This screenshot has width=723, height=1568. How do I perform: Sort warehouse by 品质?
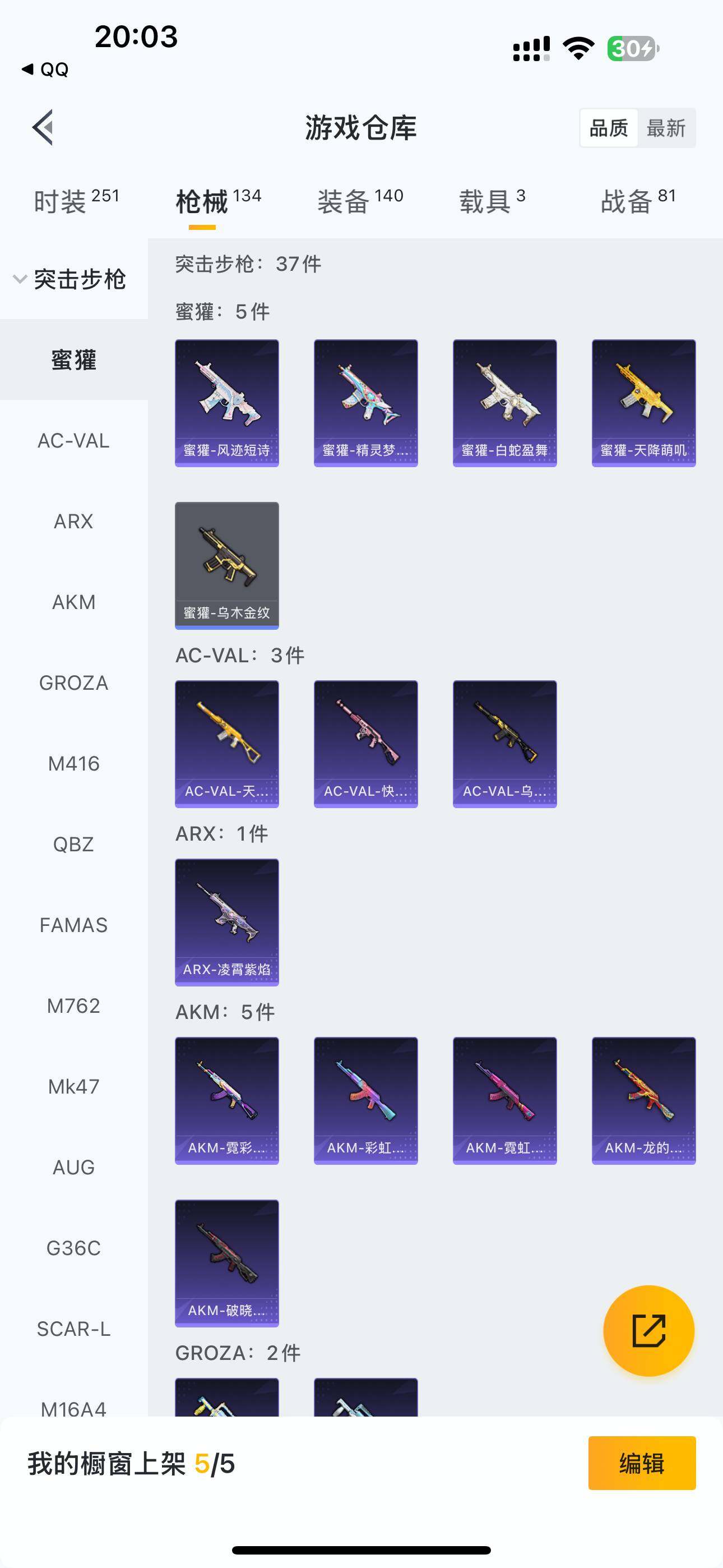pos(609,128)
